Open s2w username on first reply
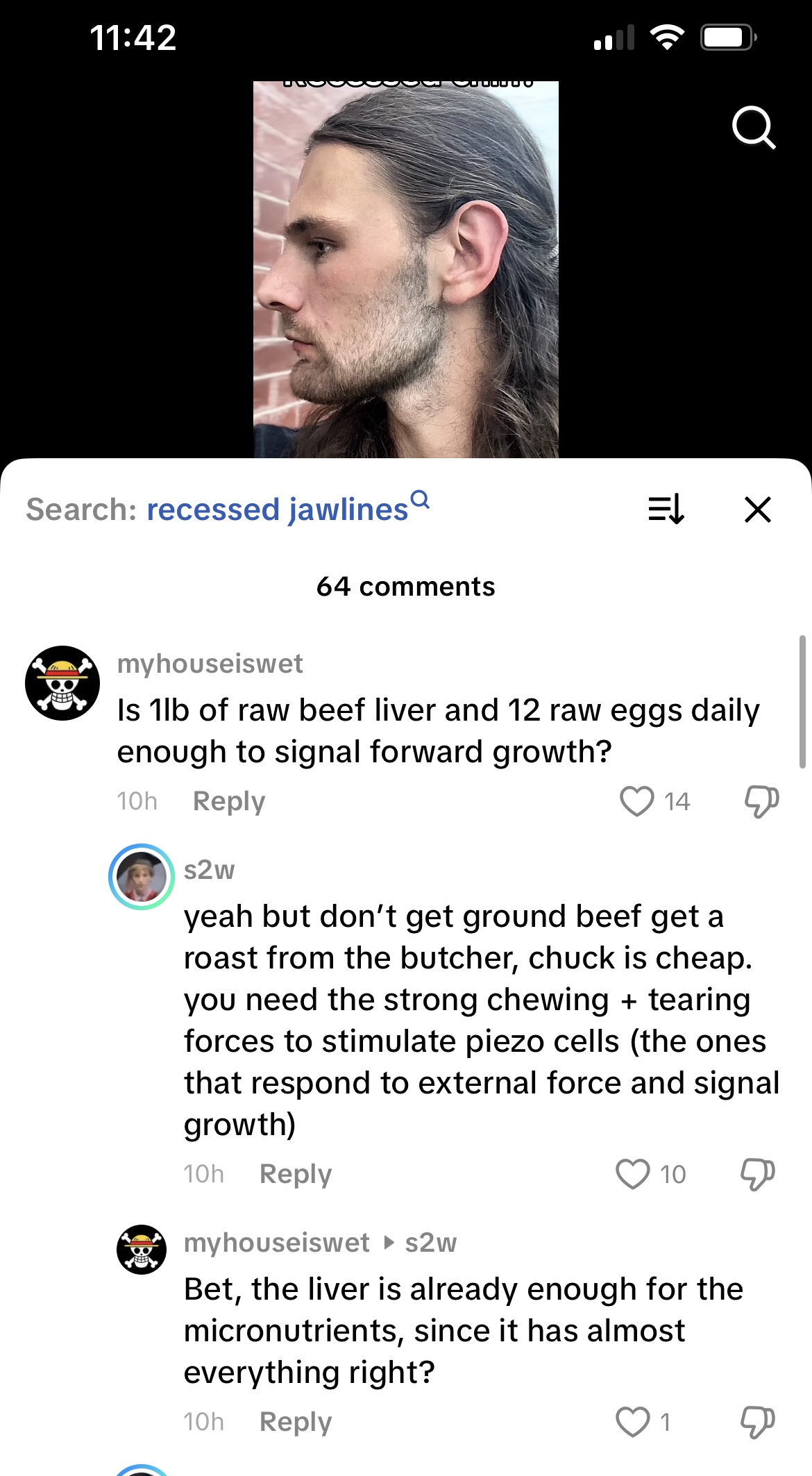 209,869
